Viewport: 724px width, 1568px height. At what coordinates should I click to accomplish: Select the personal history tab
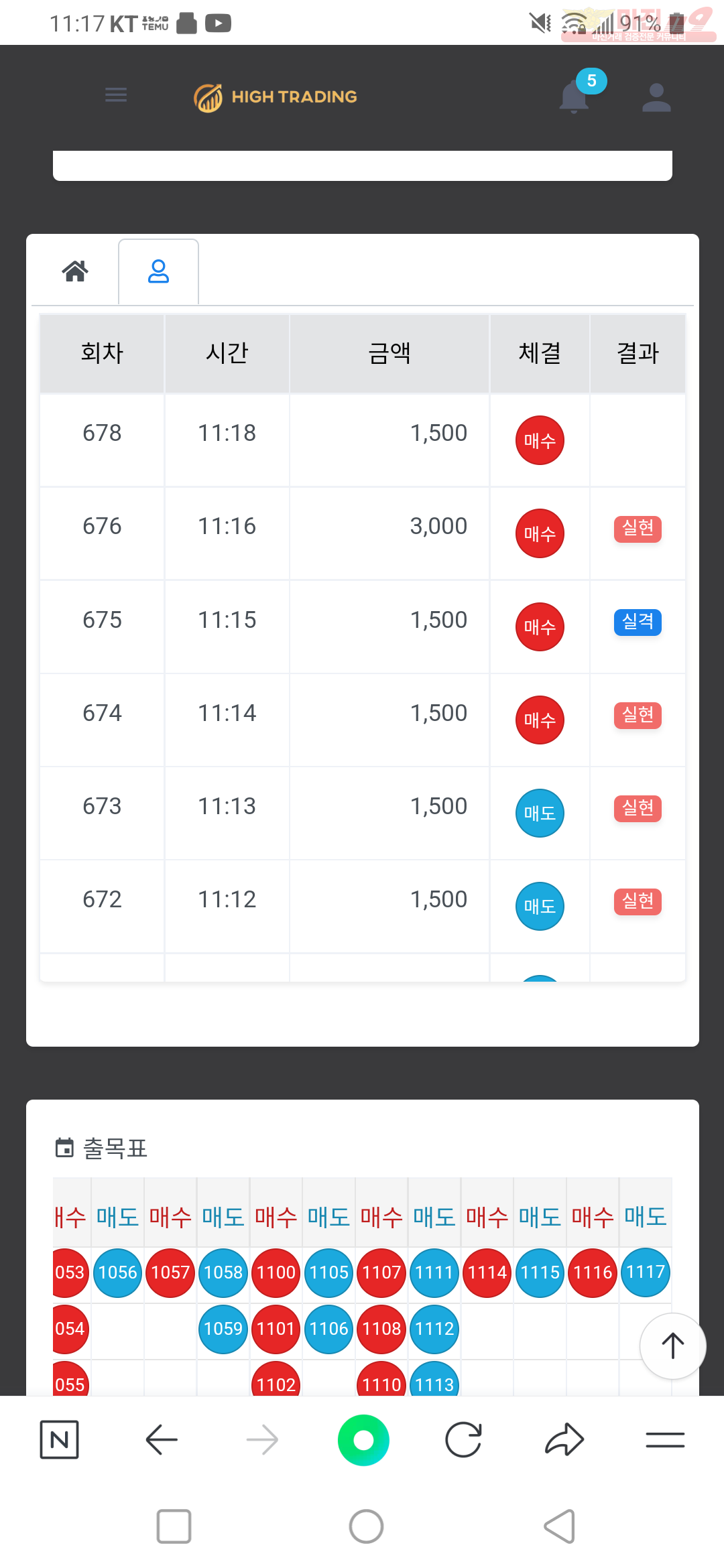point(158,271)
